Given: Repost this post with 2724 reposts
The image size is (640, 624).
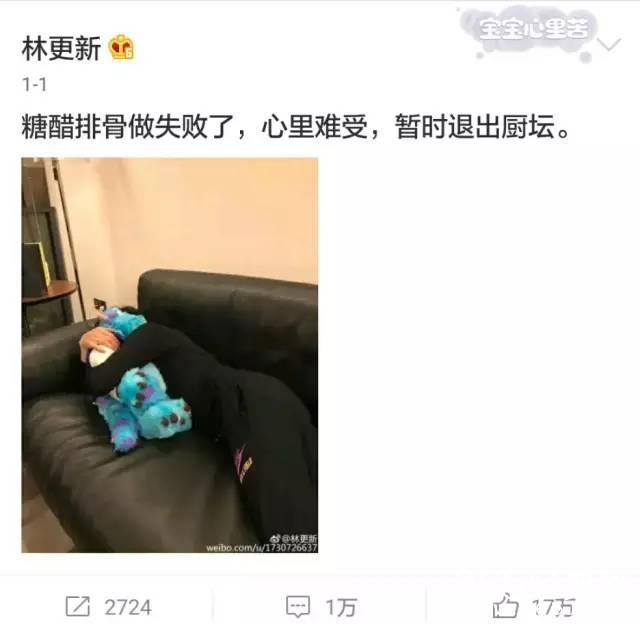Looking at the screenshot, I should (x=107, y=605).
